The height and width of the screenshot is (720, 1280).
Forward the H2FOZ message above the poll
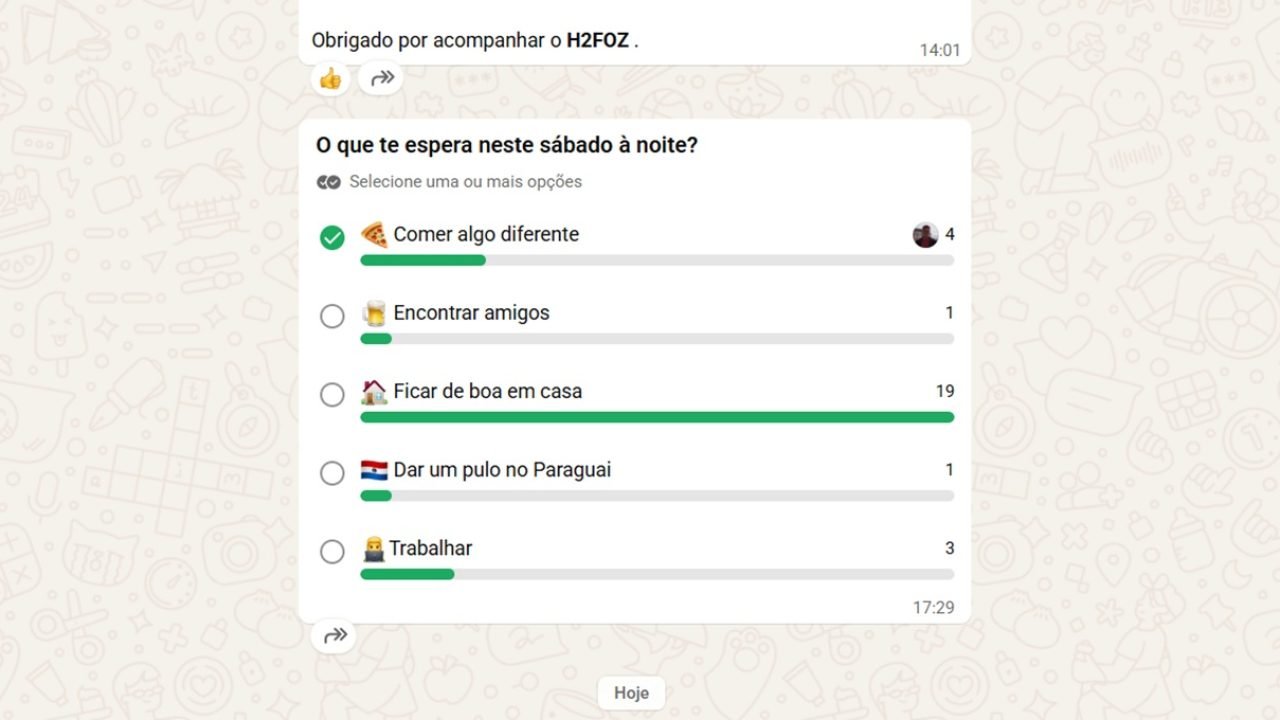point(381,78)
